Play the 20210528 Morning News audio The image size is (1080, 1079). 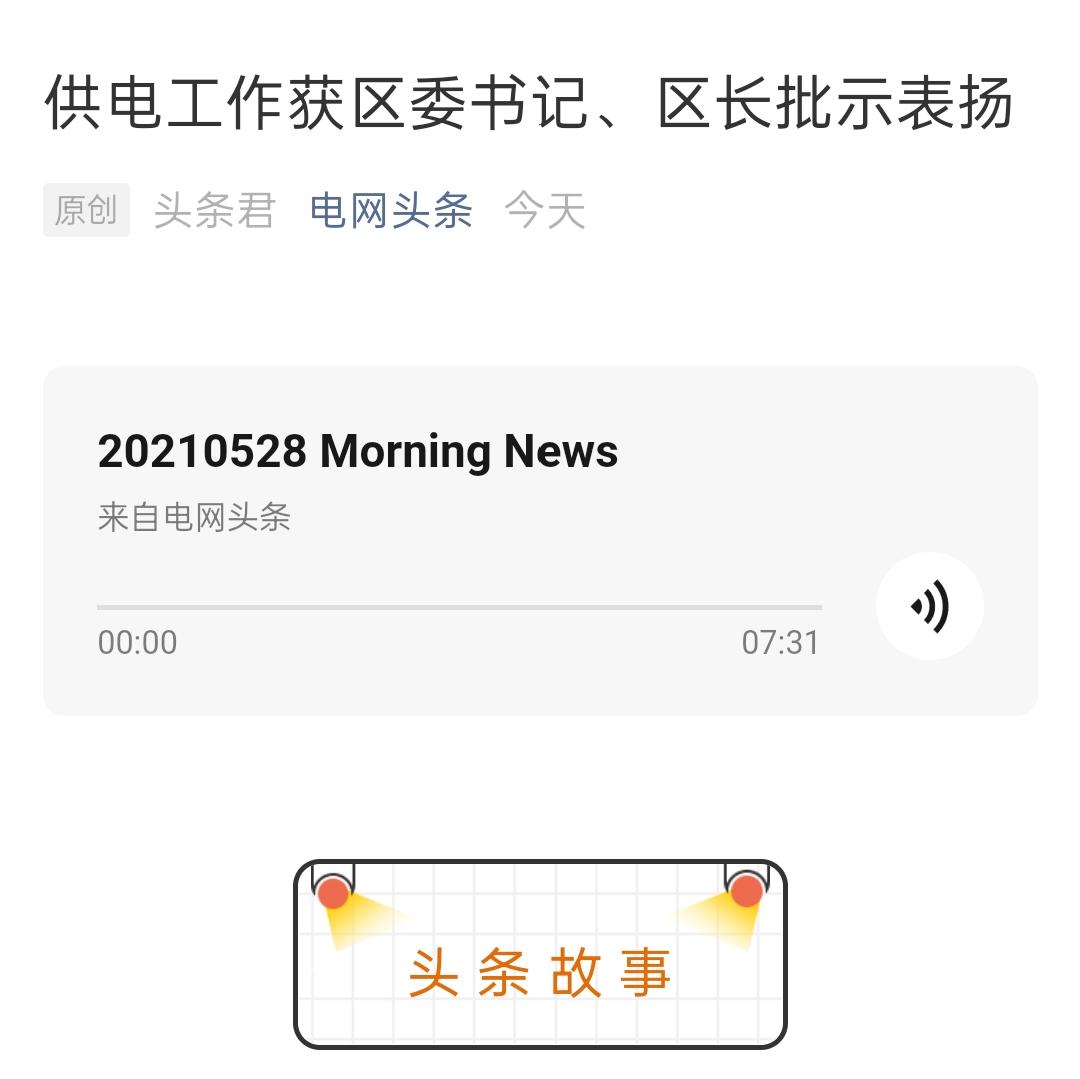point(929,606)
